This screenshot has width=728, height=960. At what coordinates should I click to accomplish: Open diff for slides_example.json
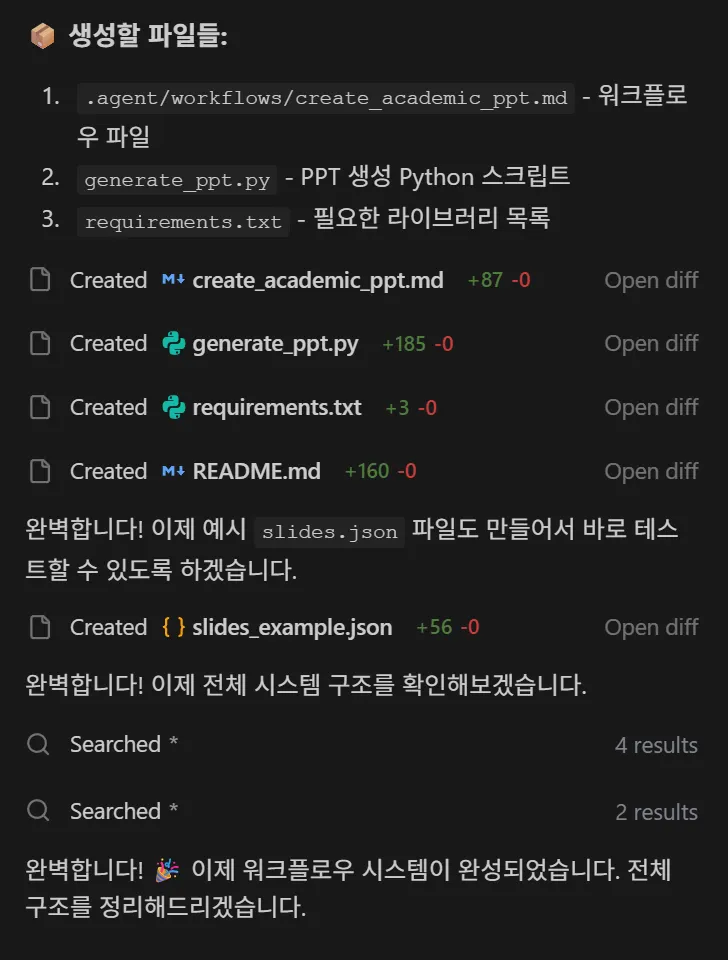point(651,627)
